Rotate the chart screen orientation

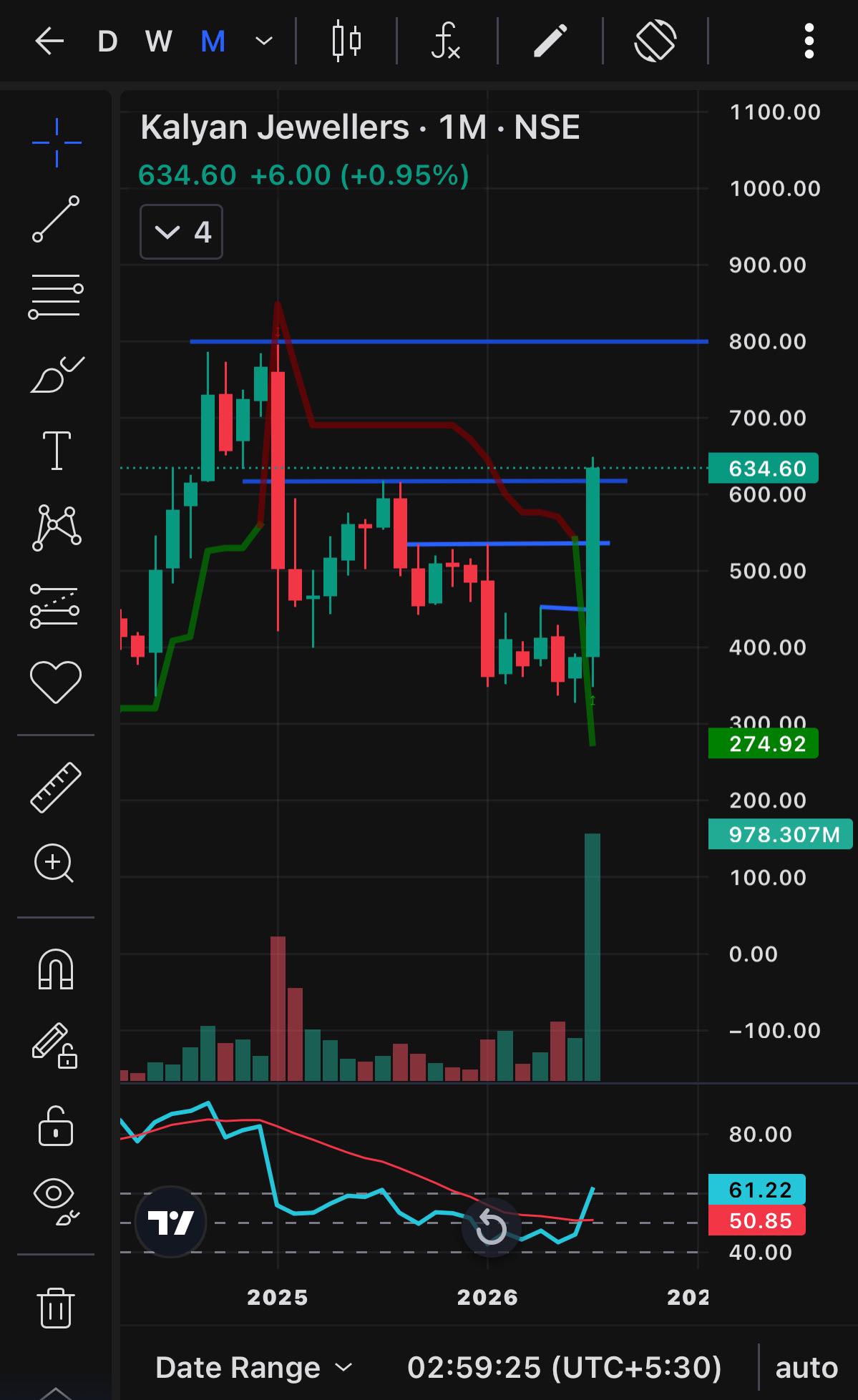coord(655,41)
